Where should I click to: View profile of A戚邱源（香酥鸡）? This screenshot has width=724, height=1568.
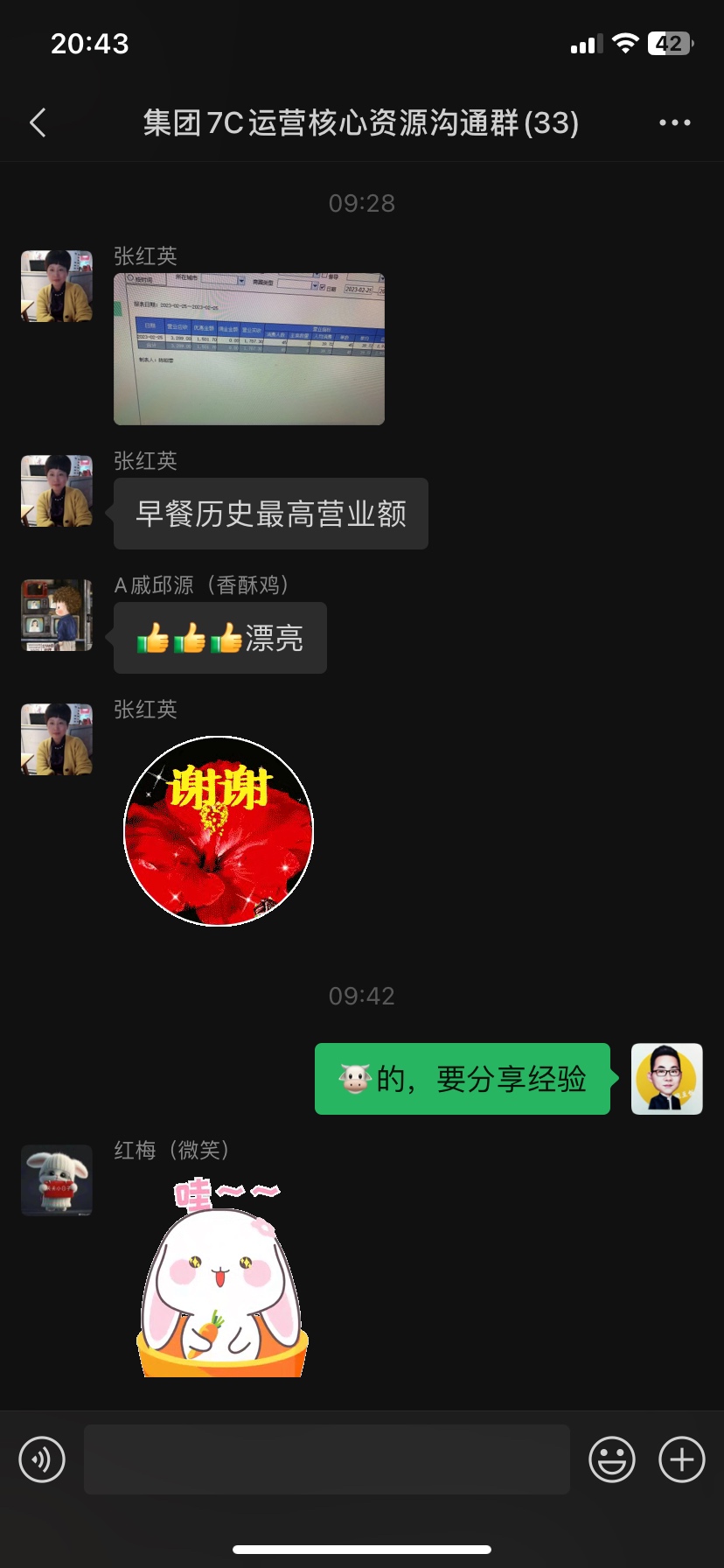point(57,615)
